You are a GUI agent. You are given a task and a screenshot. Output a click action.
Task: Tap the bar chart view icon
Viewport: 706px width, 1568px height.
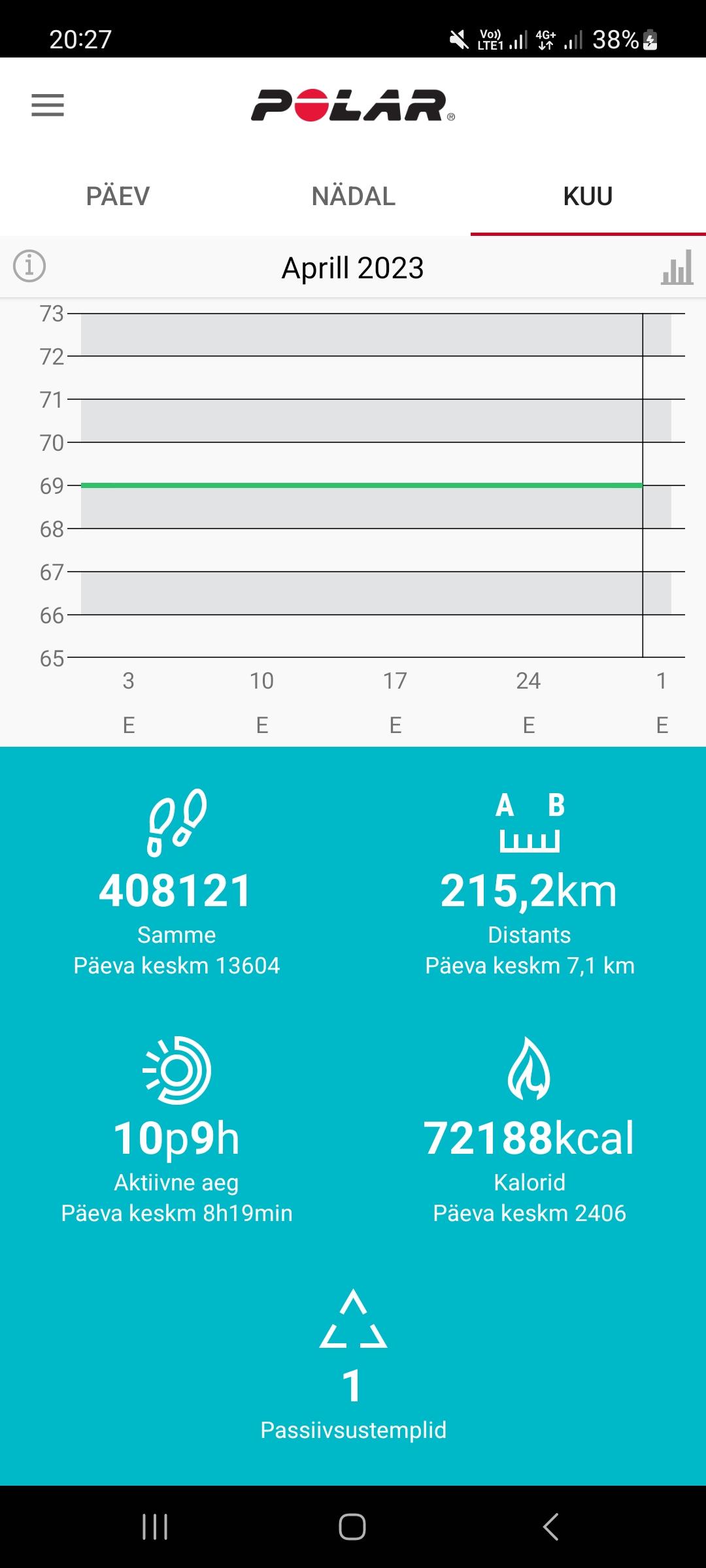coord(677,267)
